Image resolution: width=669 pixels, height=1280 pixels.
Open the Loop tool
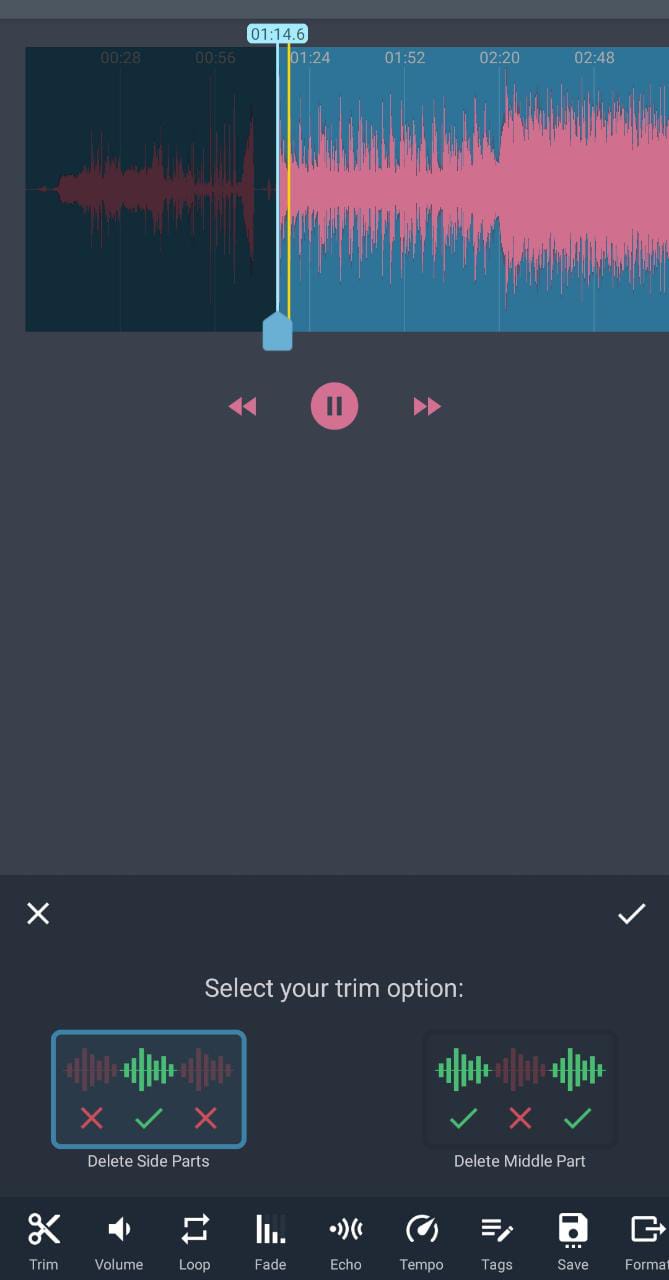[x=195, y=1241]
